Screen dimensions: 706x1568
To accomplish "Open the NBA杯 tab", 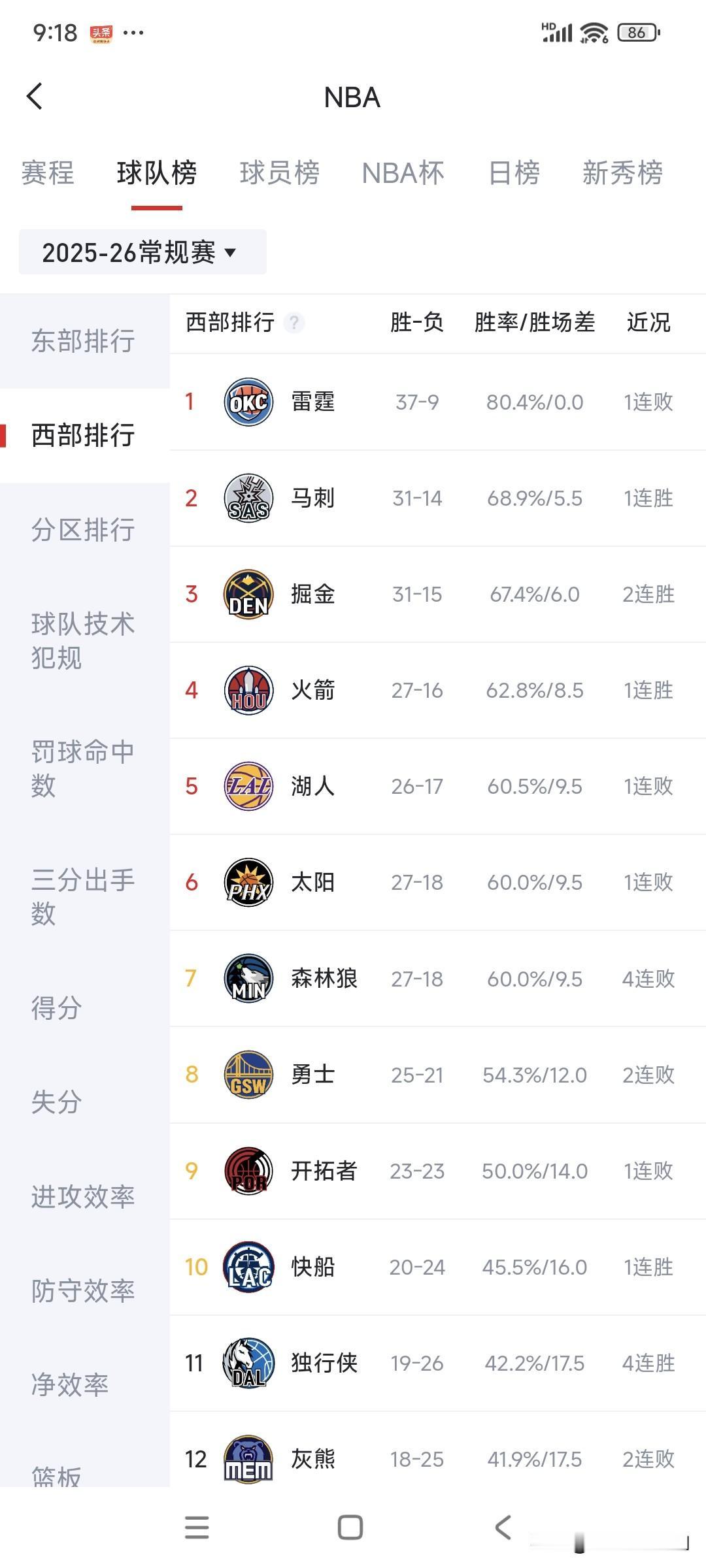I will tap(403, 173).
